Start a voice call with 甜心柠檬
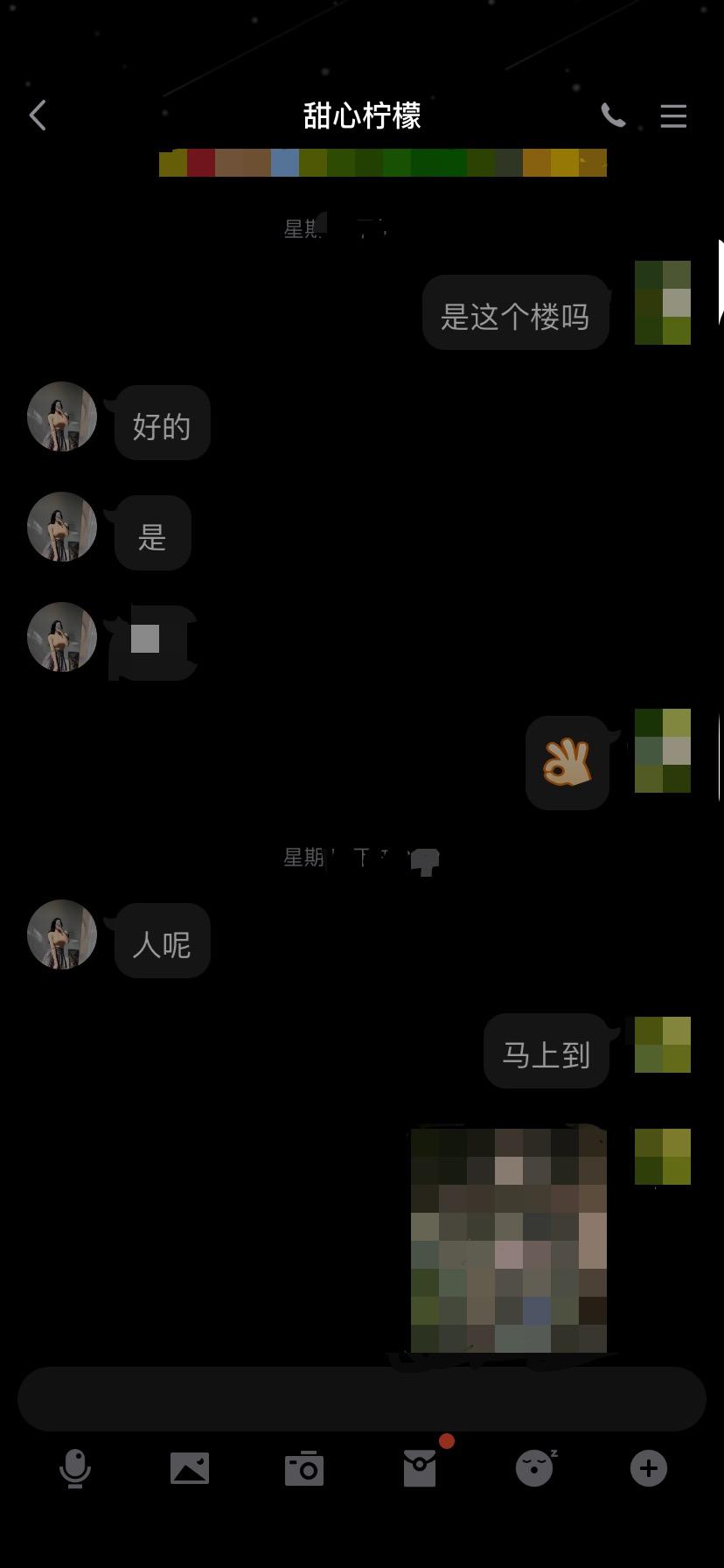The image size is (724, 1568). (613, 115)
